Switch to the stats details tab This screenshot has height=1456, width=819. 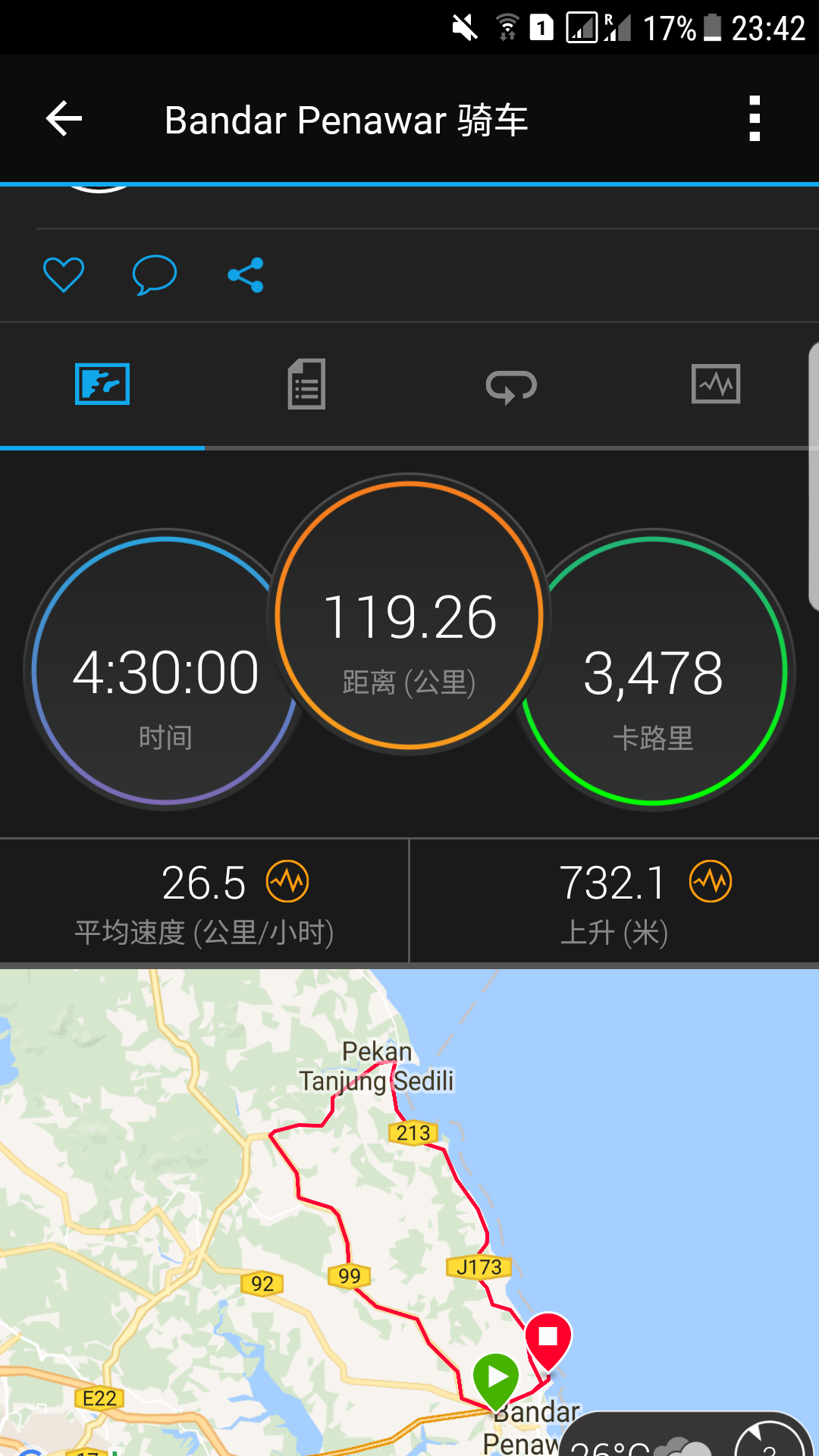click(306, 384)
